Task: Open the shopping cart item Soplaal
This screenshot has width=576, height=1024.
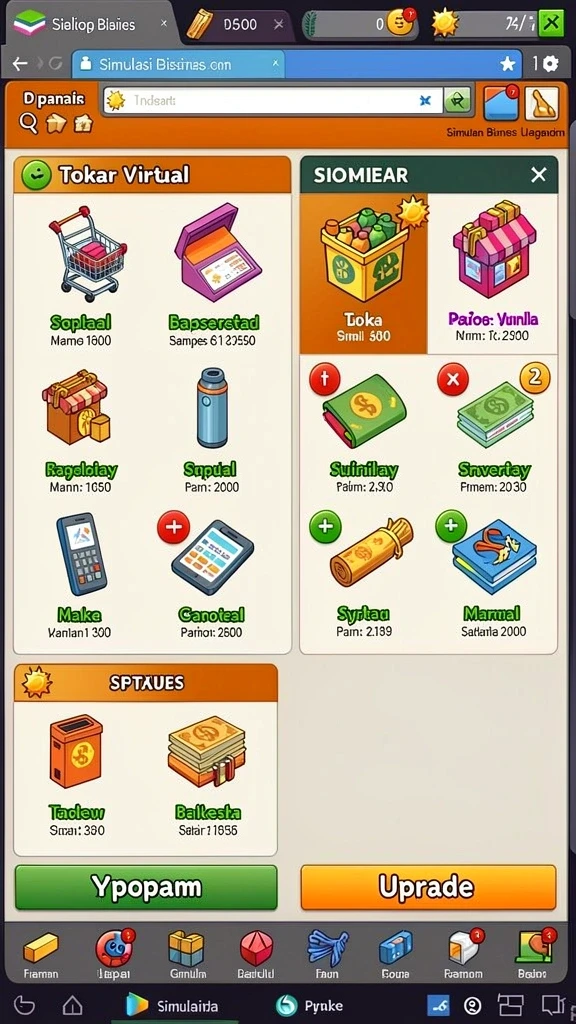Action: click(x=81, y=276)
